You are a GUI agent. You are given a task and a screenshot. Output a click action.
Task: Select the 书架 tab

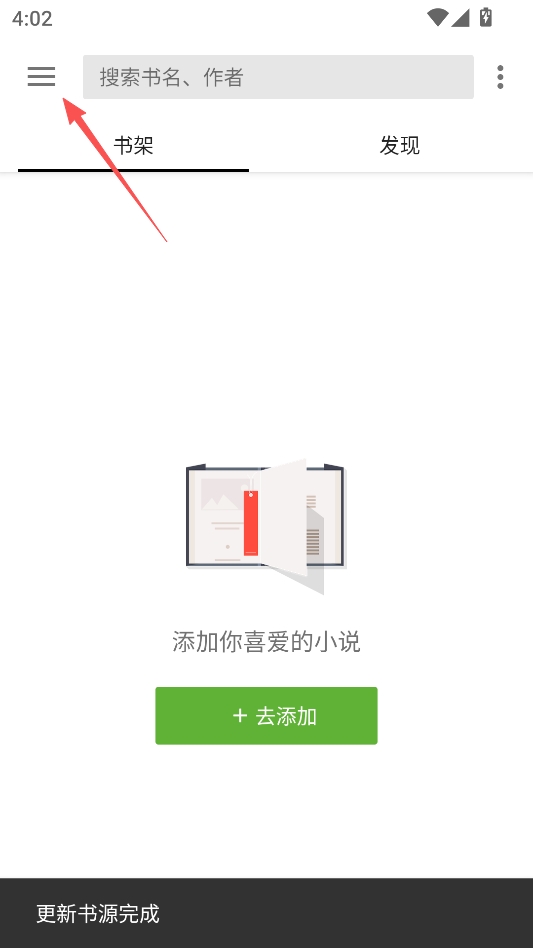134,146
